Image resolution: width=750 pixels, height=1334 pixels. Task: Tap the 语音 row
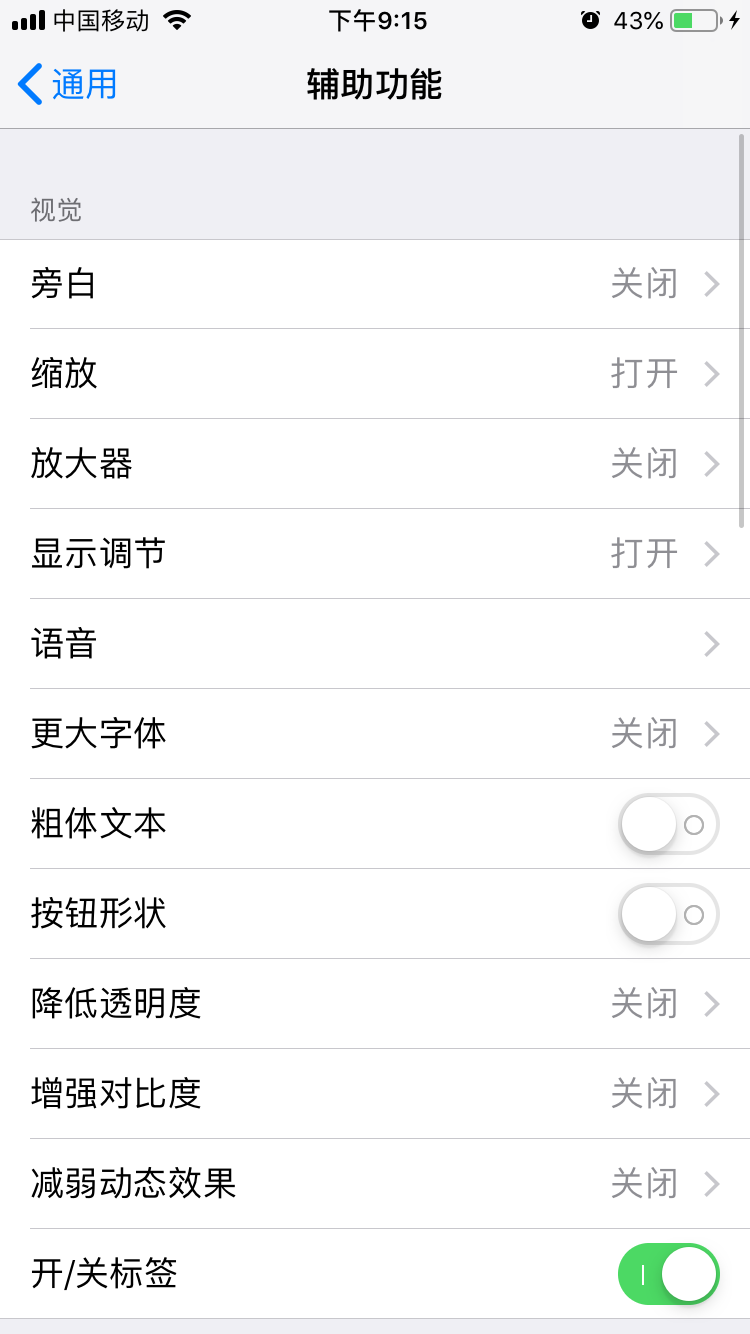[375, 644]
